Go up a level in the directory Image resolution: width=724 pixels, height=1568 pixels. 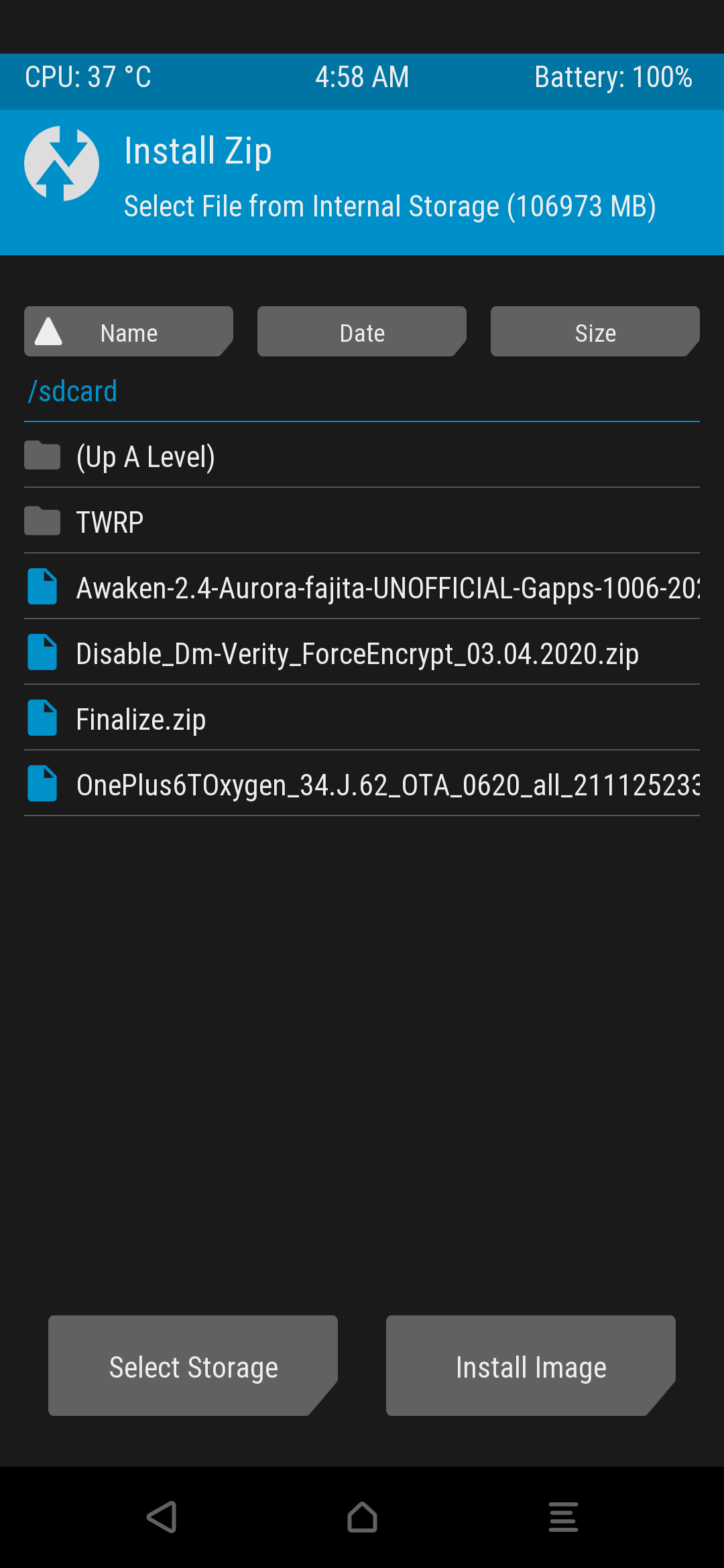(145, 457)
